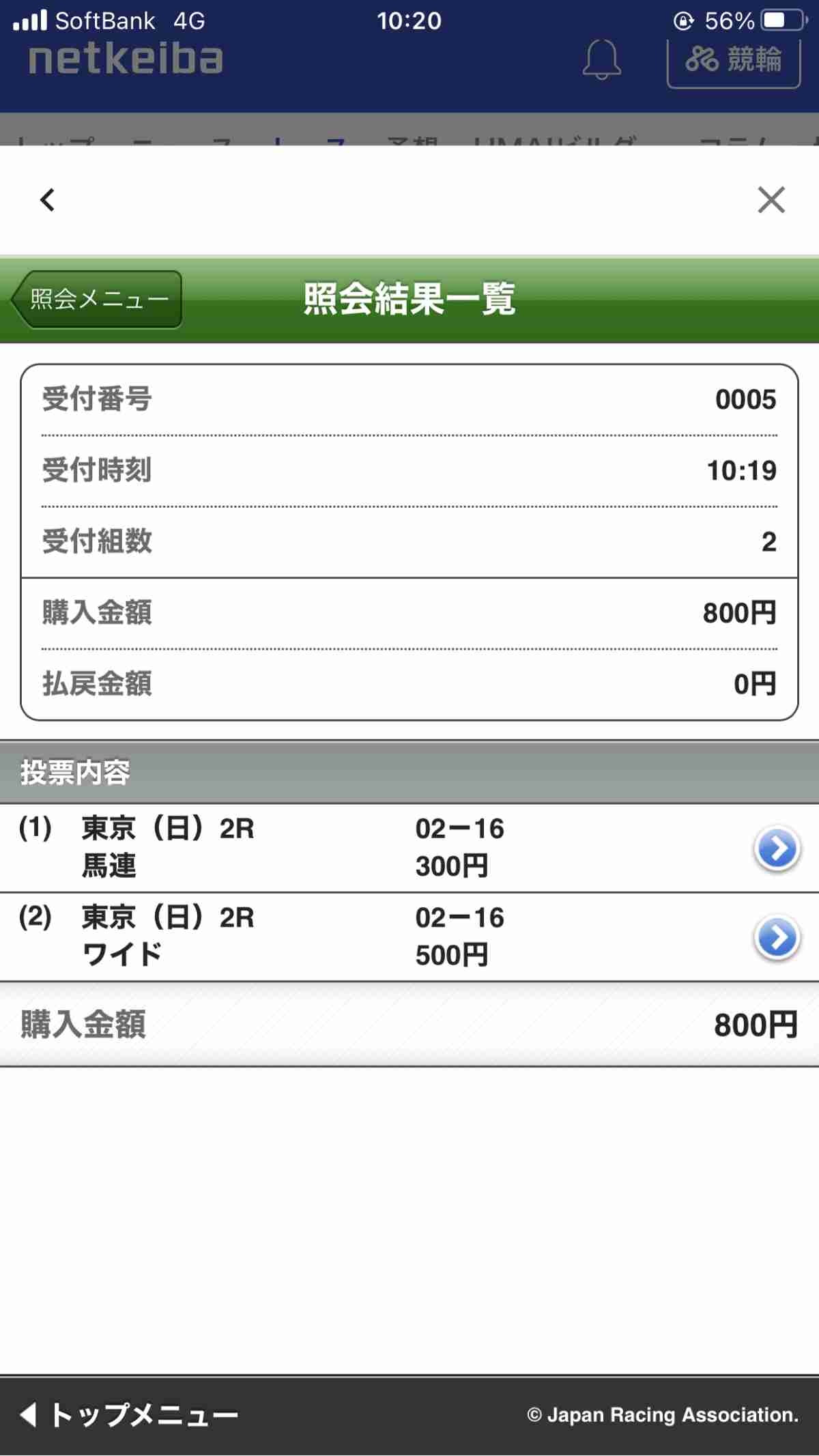Viewport: 819px width, 1456px height.
Task: Open the 馬連 02-16 300円 bet details
Action: pyautogui.click(x=777, y=848)
